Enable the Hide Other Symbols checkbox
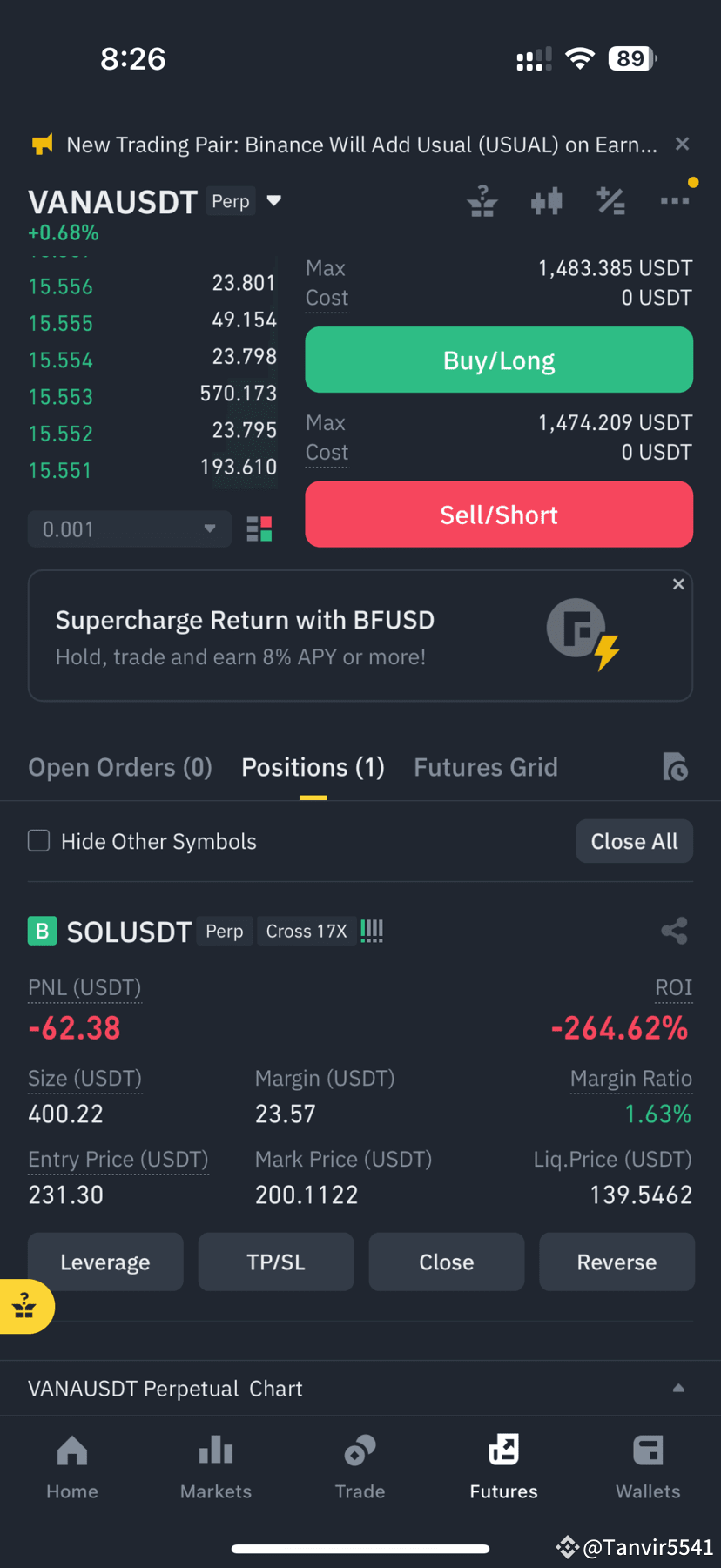 38,840
